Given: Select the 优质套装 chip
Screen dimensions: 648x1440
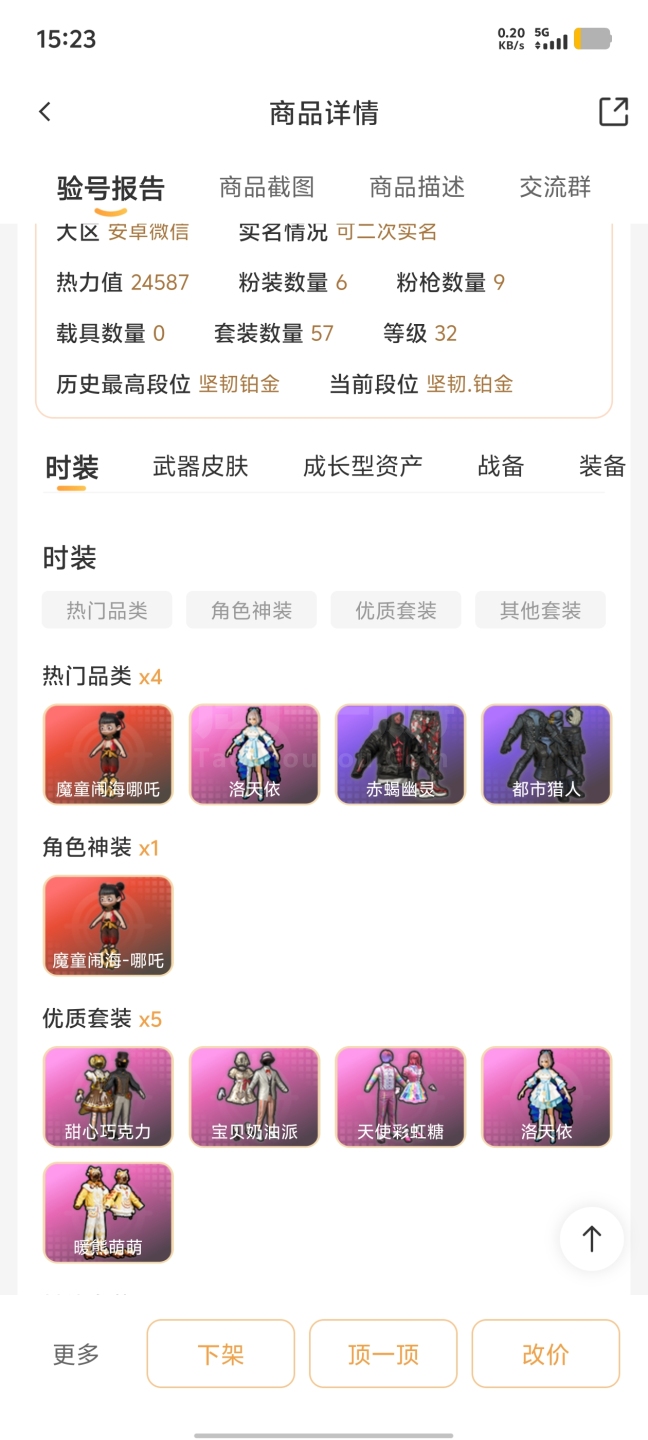Looking at the screenshot, I should pyautogui.click(x=396, y=610).
